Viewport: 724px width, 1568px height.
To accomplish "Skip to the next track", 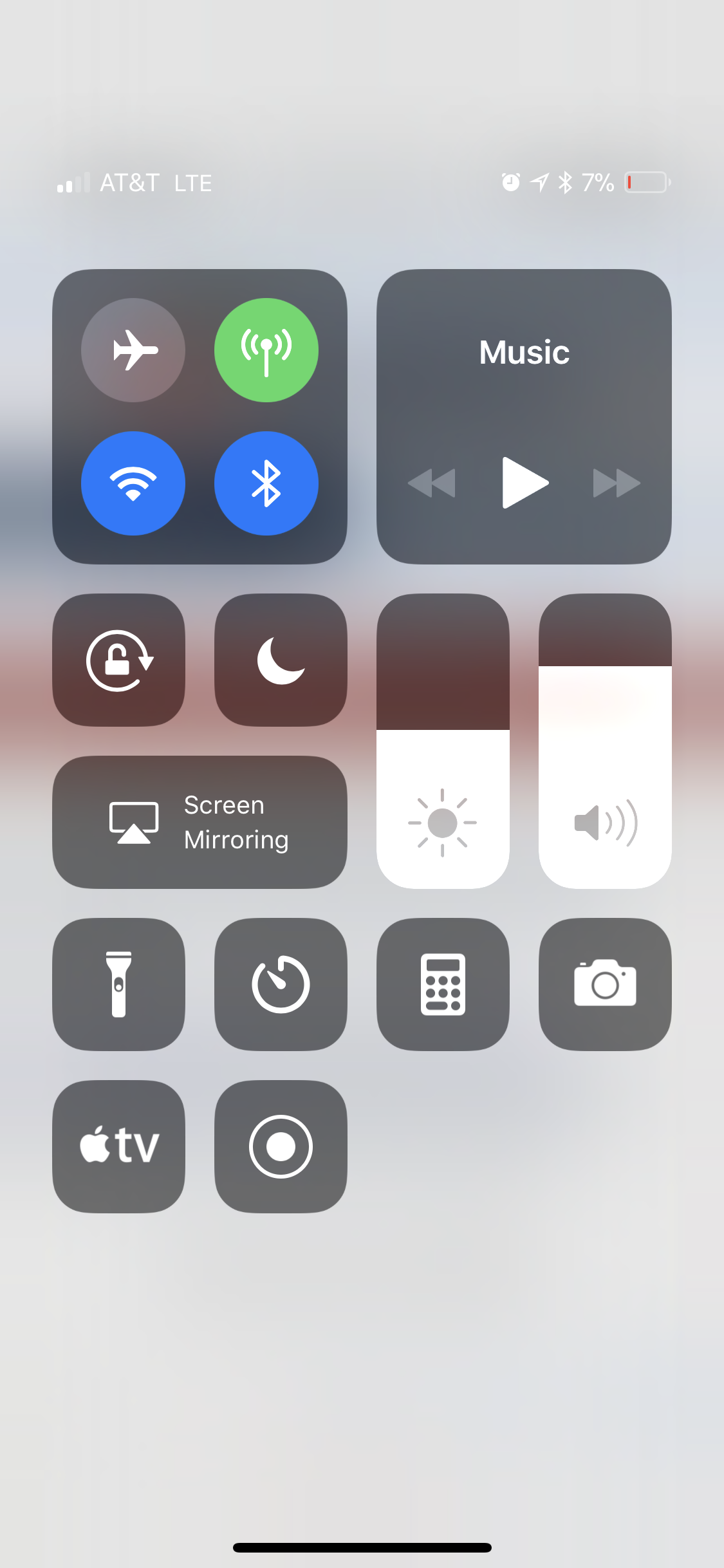I will [x=617, y=483].
